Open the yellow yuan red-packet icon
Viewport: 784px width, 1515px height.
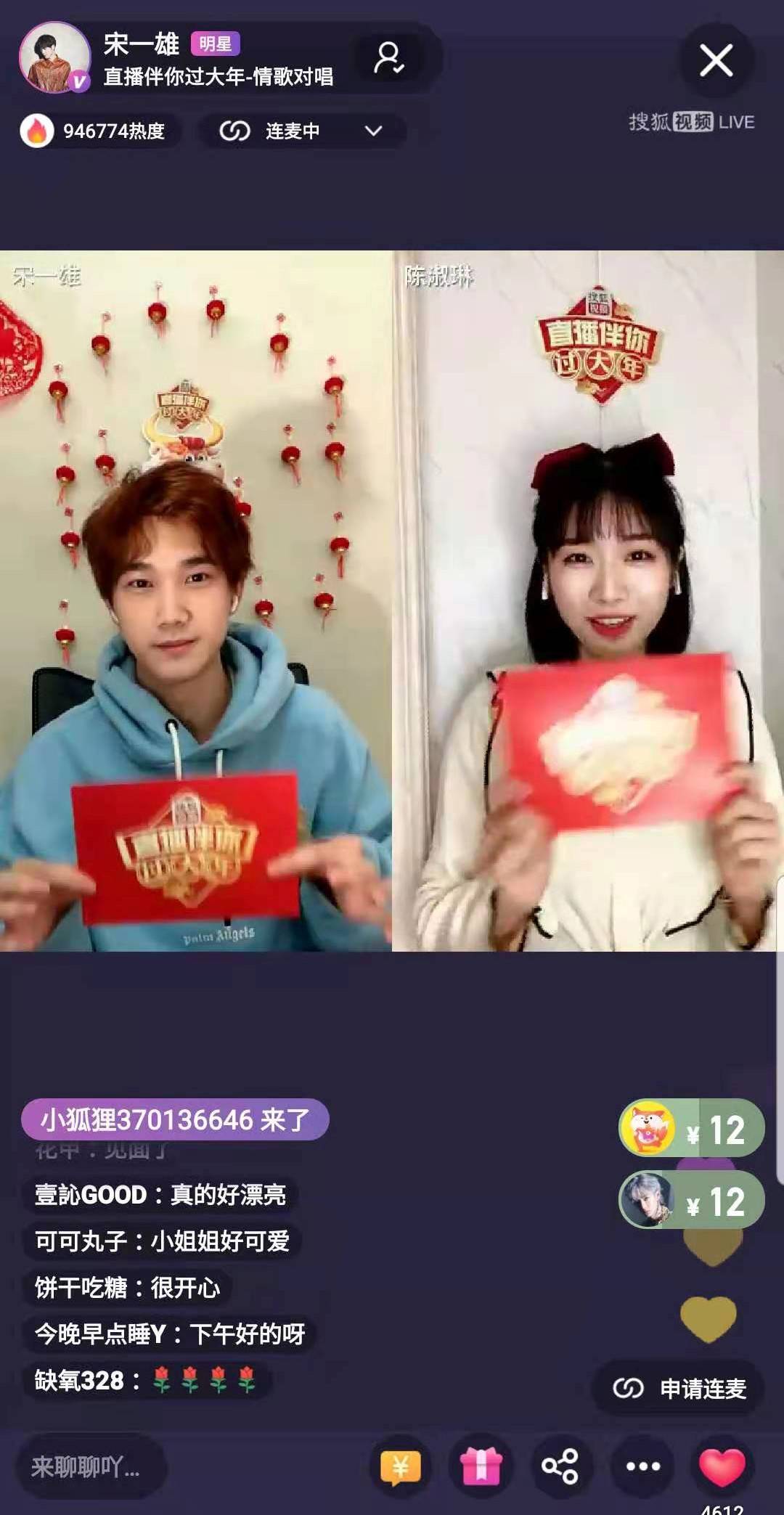401,1467
